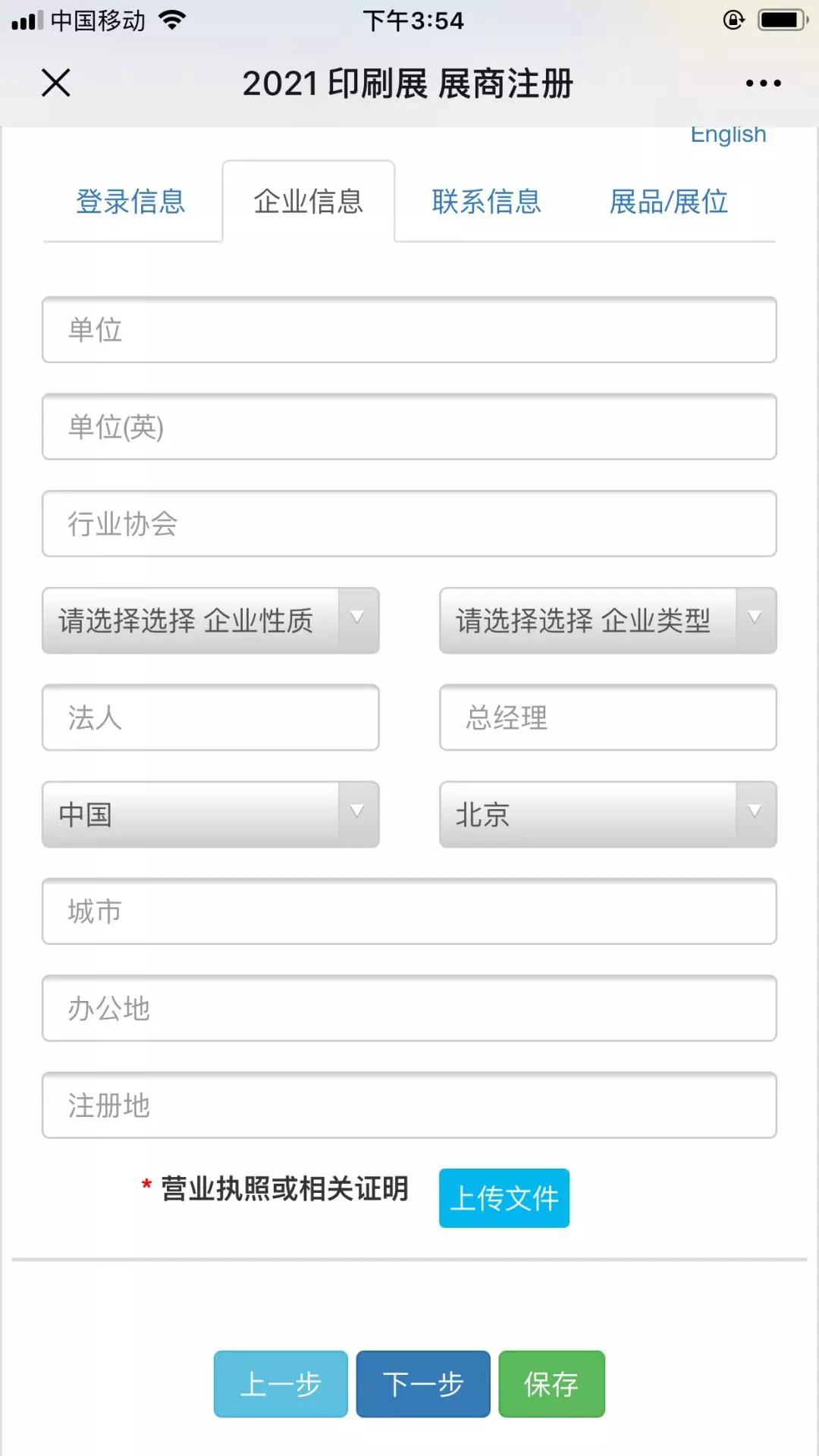This screenshot has width=819, height=1456.
Task: Tap the X to close the registration page
Action: click(x=55, y=83)
